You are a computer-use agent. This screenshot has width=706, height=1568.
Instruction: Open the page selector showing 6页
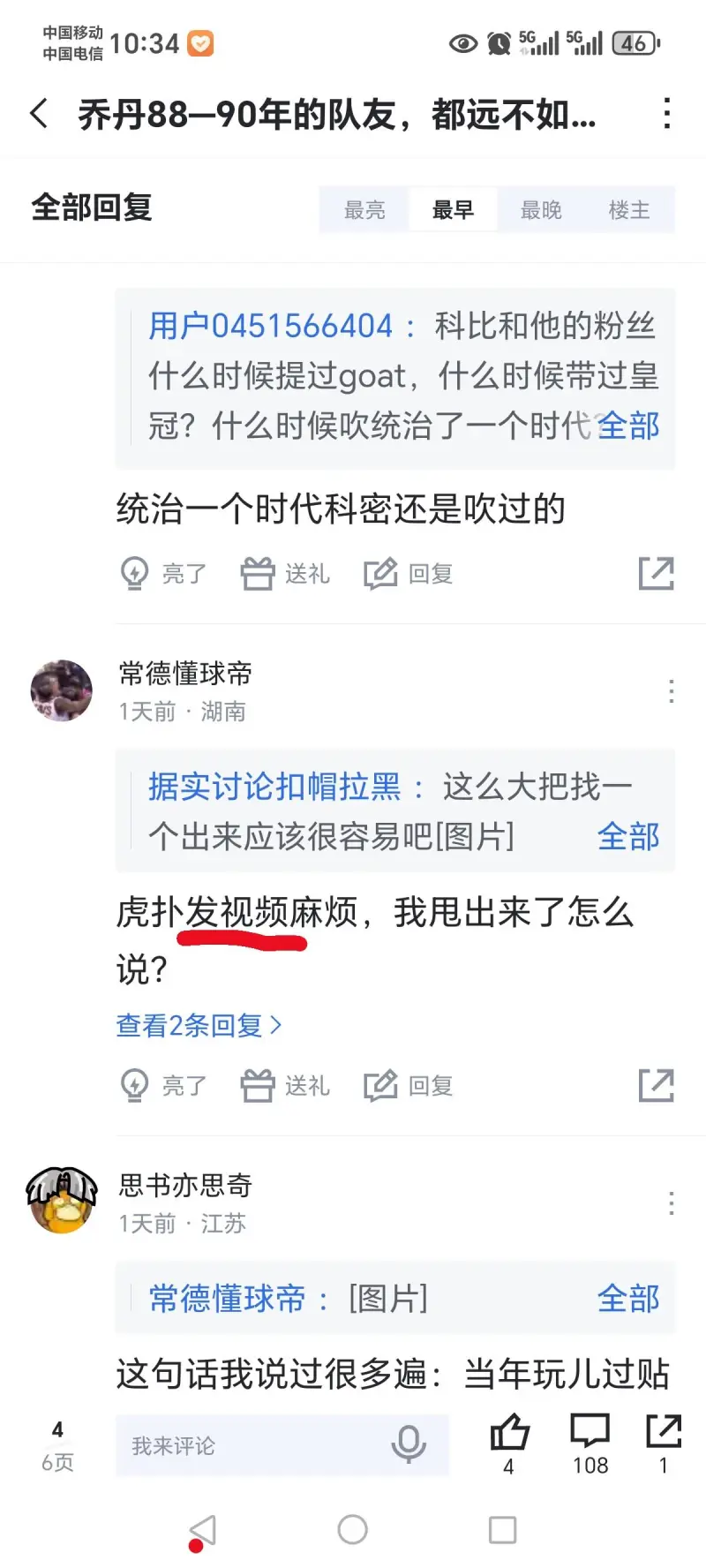pos(57,1446)
